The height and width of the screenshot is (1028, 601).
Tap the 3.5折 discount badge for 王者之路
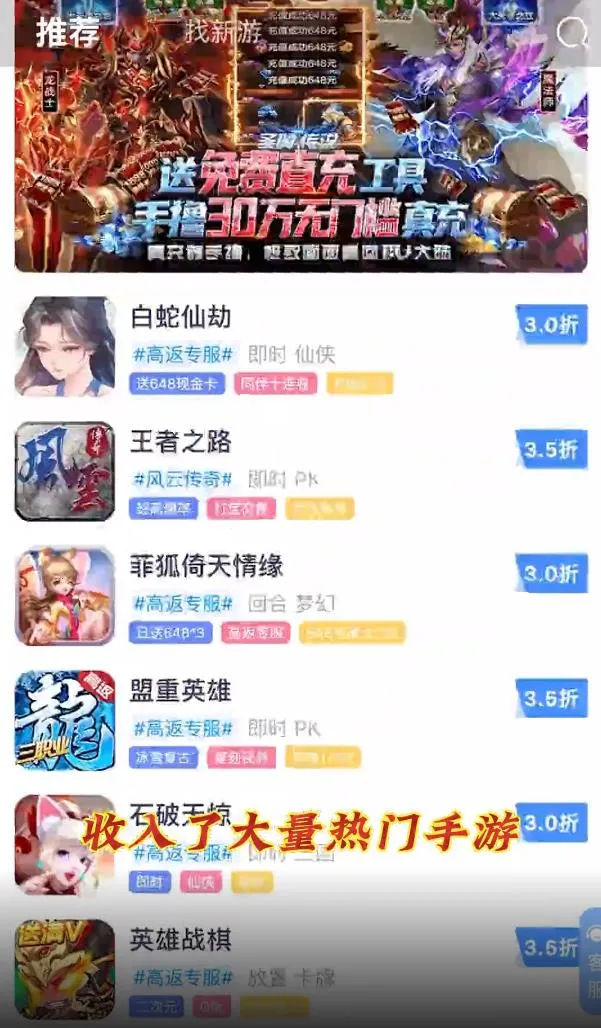coord(550,449)
